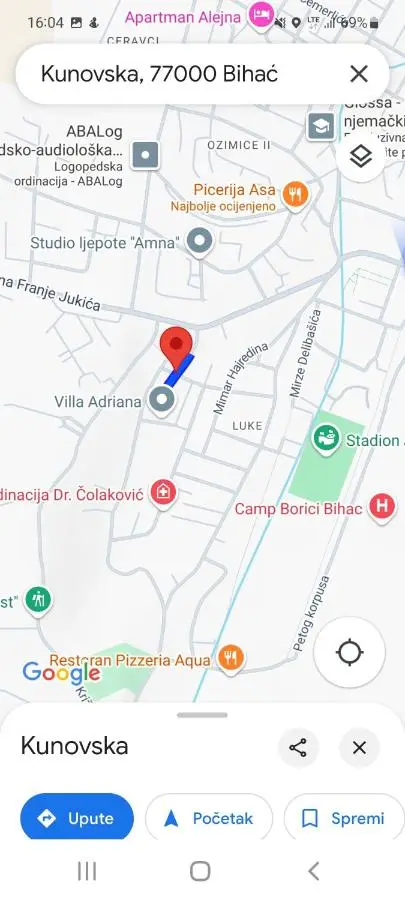
Task: Save the place using Spremi
Action: pyautogui.click(x=344, y=818)
